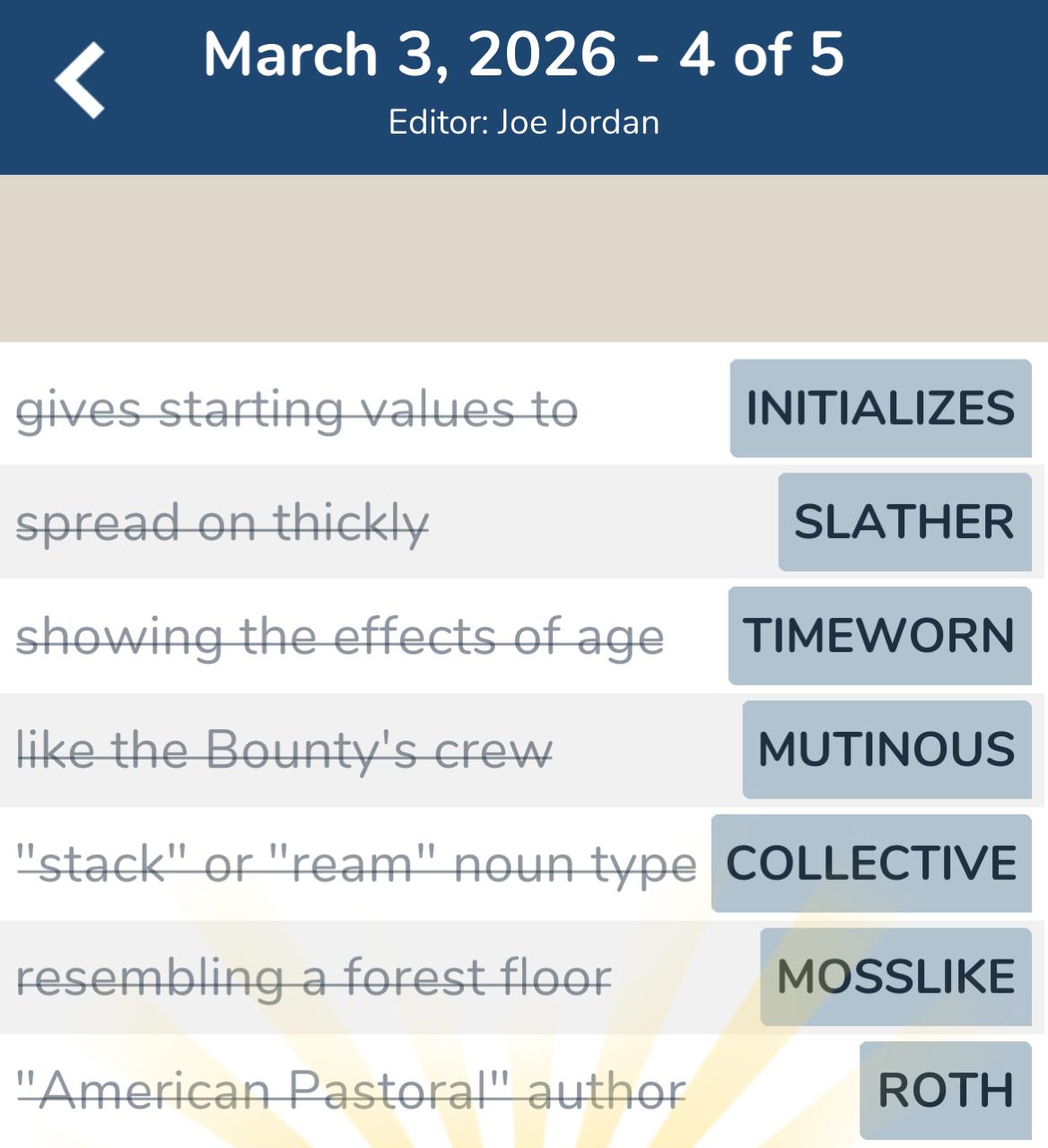Click the clue 'resembling a forest floor'
Viewport: 1048px width, 1148px height.
pos(314,977)
